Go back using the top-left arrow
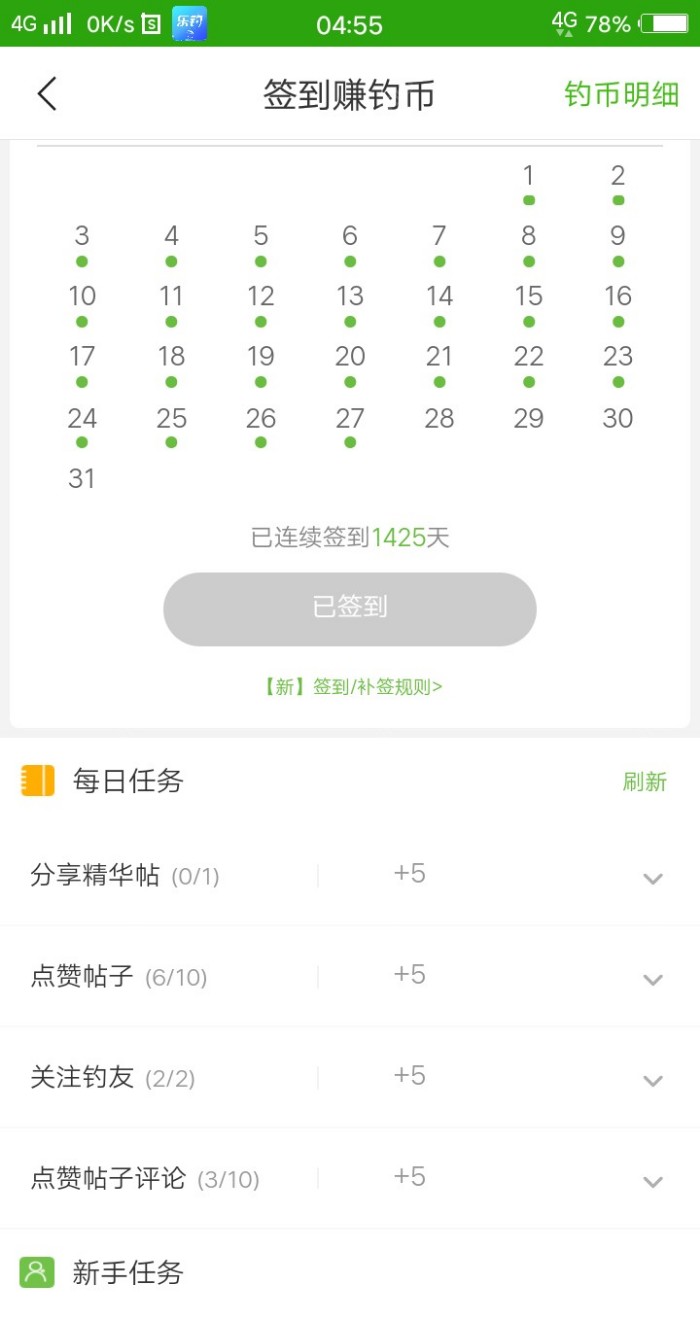 (47, 94)
